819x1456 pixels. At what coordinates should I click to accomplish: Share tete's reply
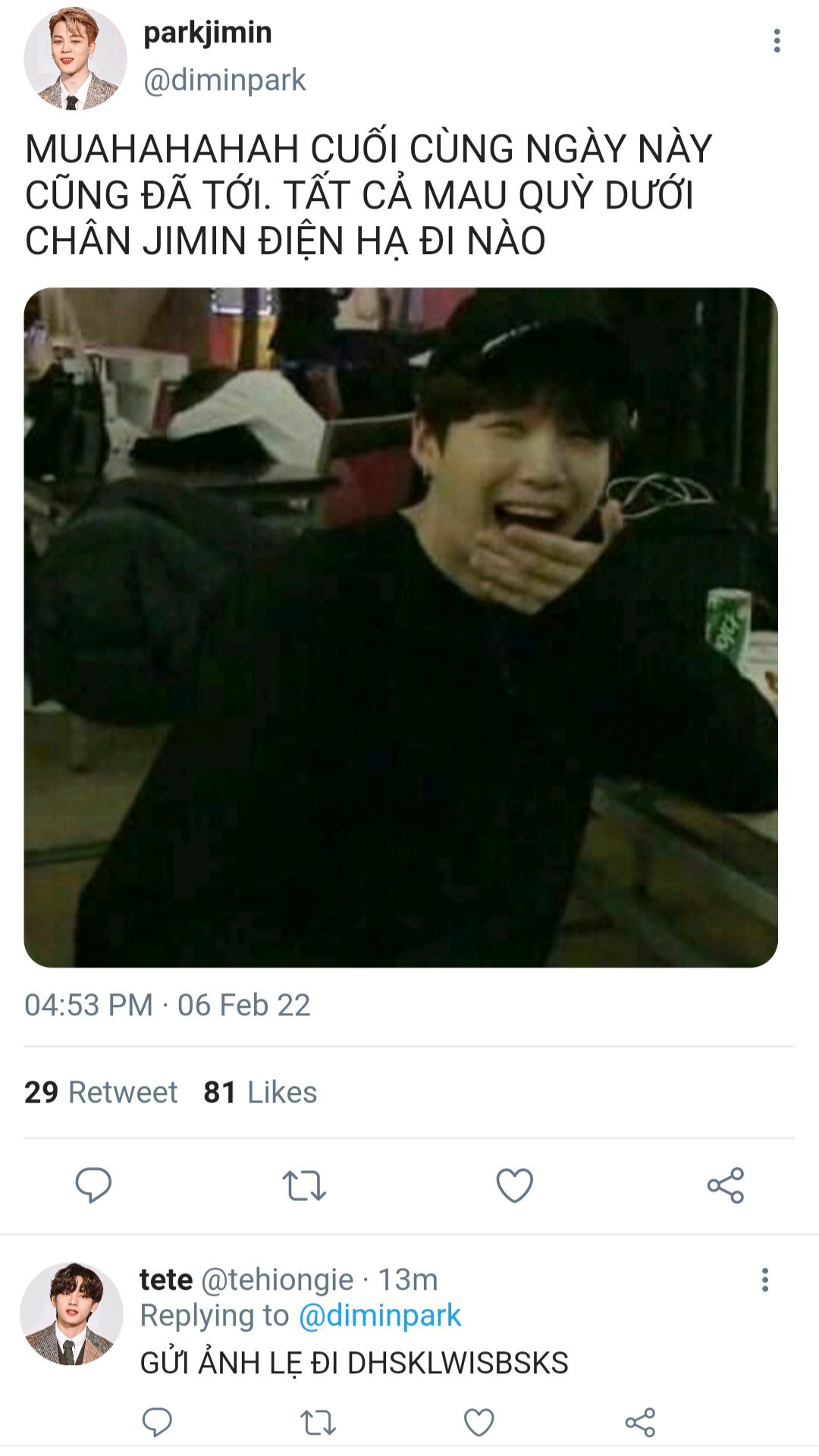click(640, 1422)
